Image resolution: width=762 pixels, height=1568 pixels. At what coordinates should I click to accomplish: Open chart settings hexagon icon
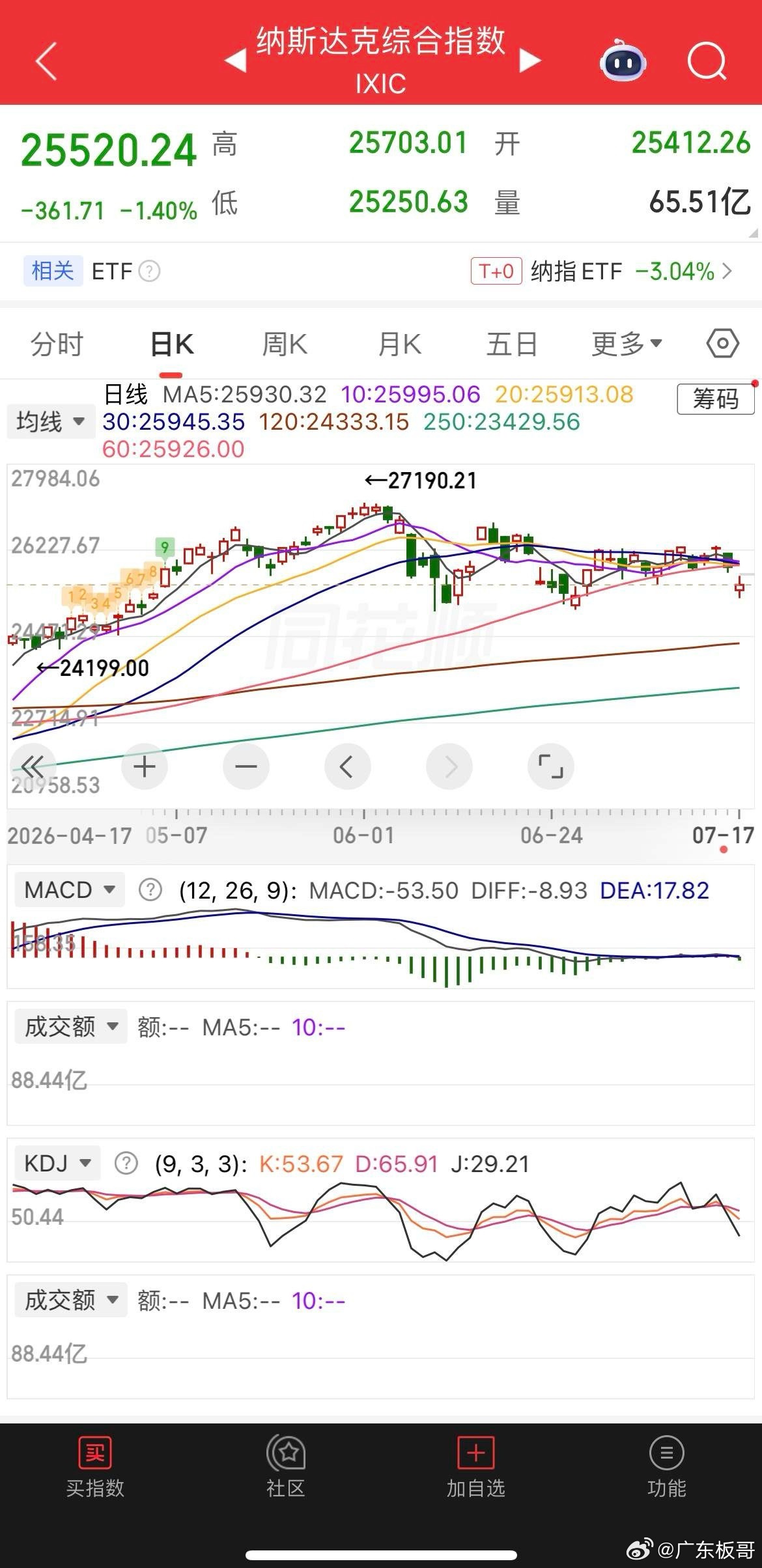[x=722, y=343]
